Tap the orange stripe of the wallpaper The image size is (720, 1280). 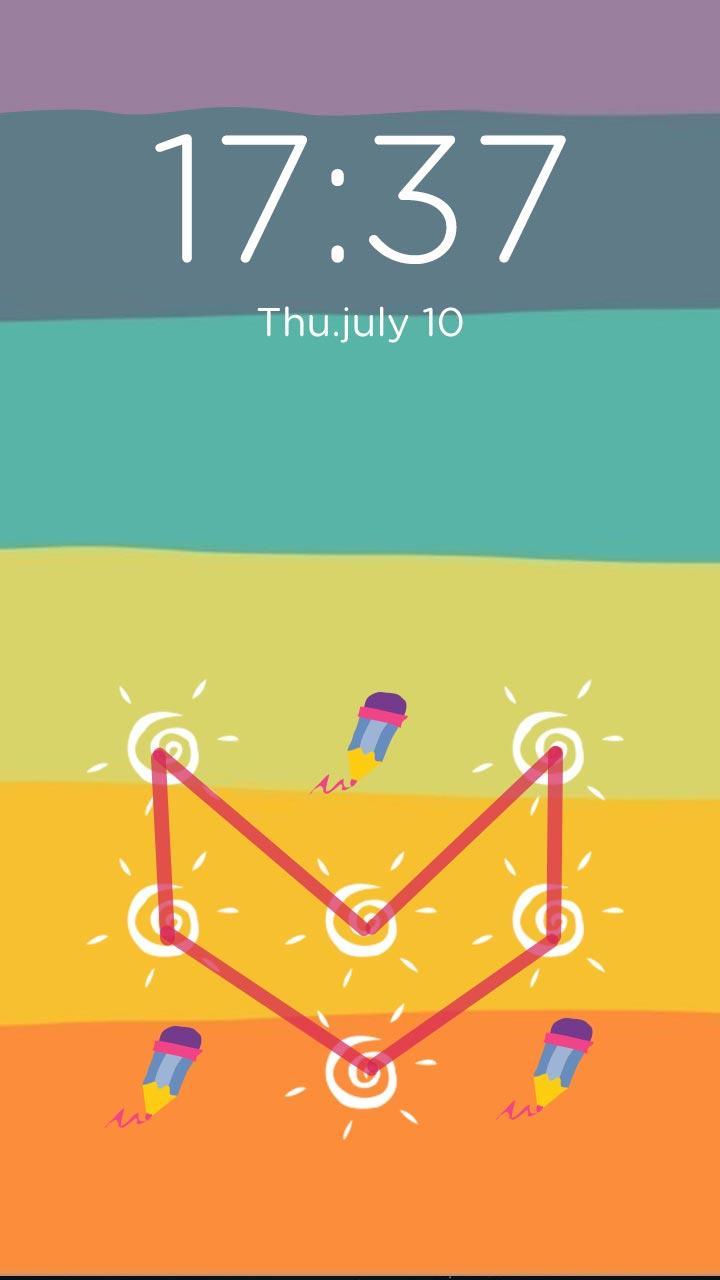tap(360, 1200)
